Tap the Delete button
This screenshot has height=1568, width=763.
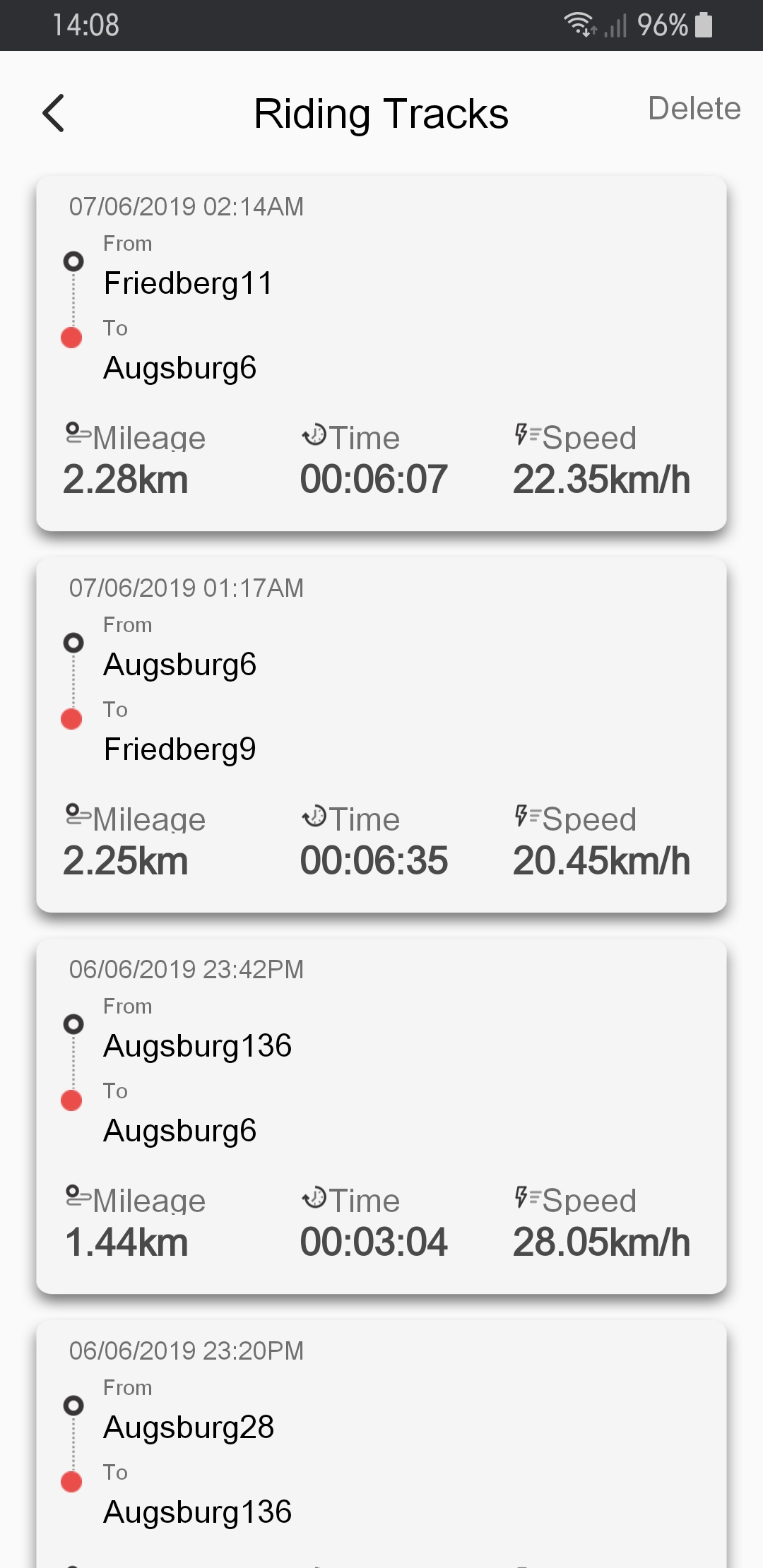pyautogui.click(x=694, y=109)
